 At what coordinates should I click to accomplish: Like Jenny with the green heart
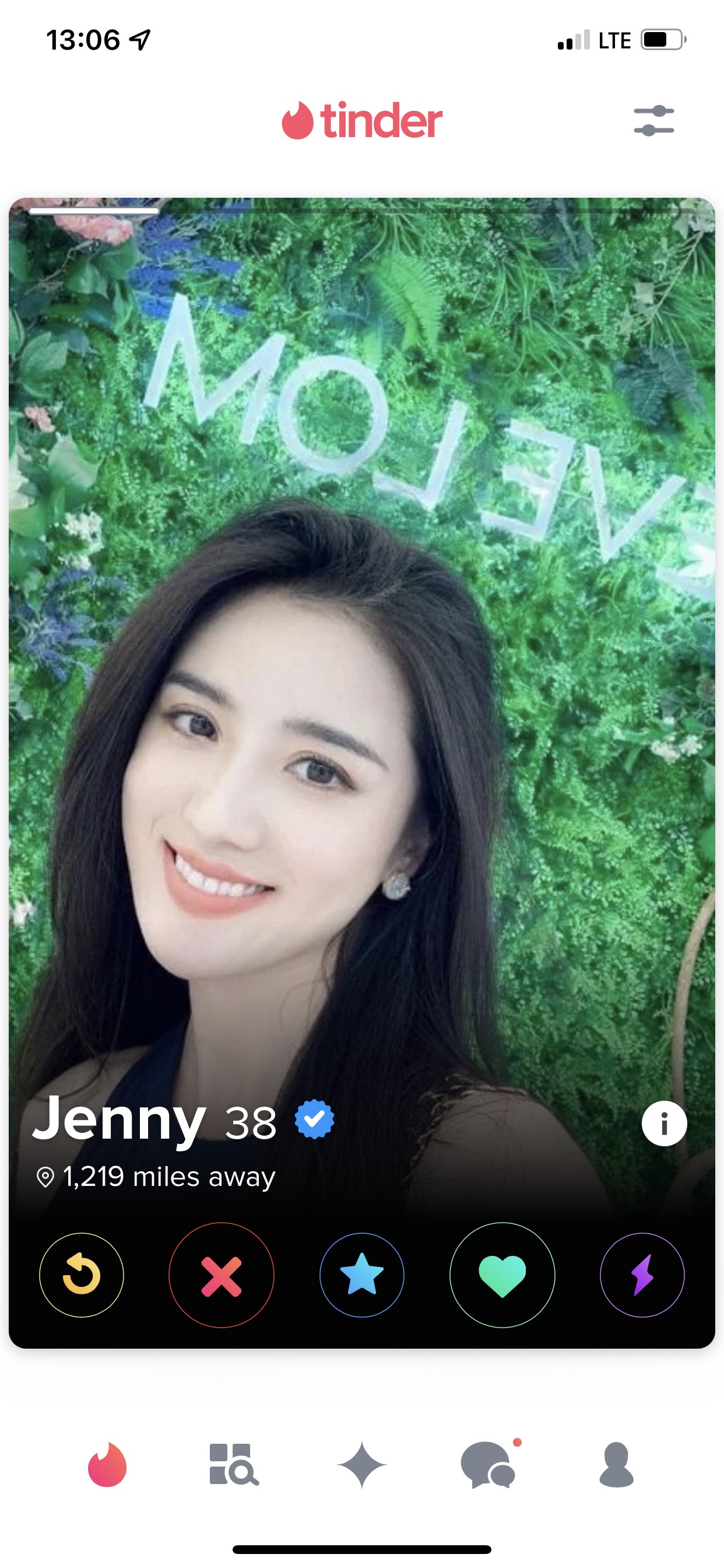click(x=502, y=1275)
